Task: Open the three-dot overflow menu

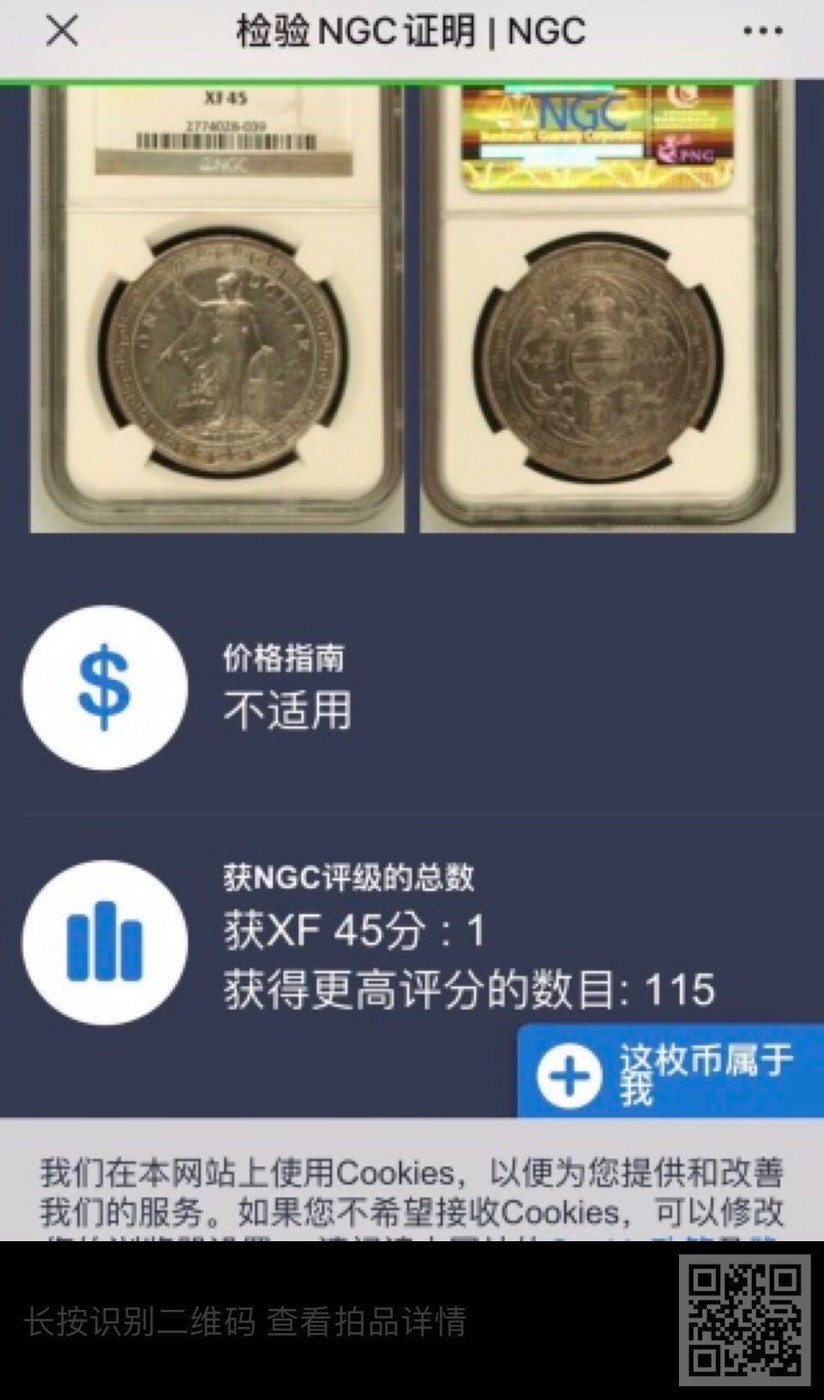Action: click(x=762, y=32)
